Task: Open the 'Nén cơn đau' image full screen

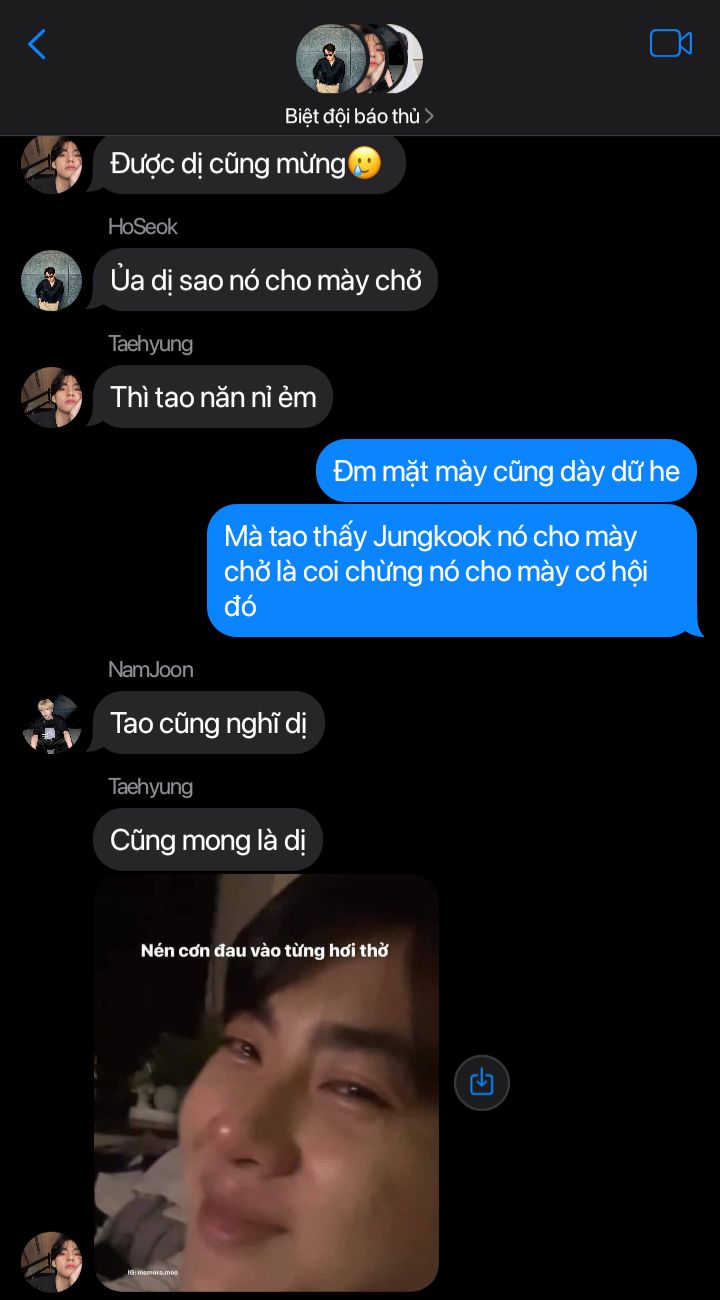Action: 266,1082
